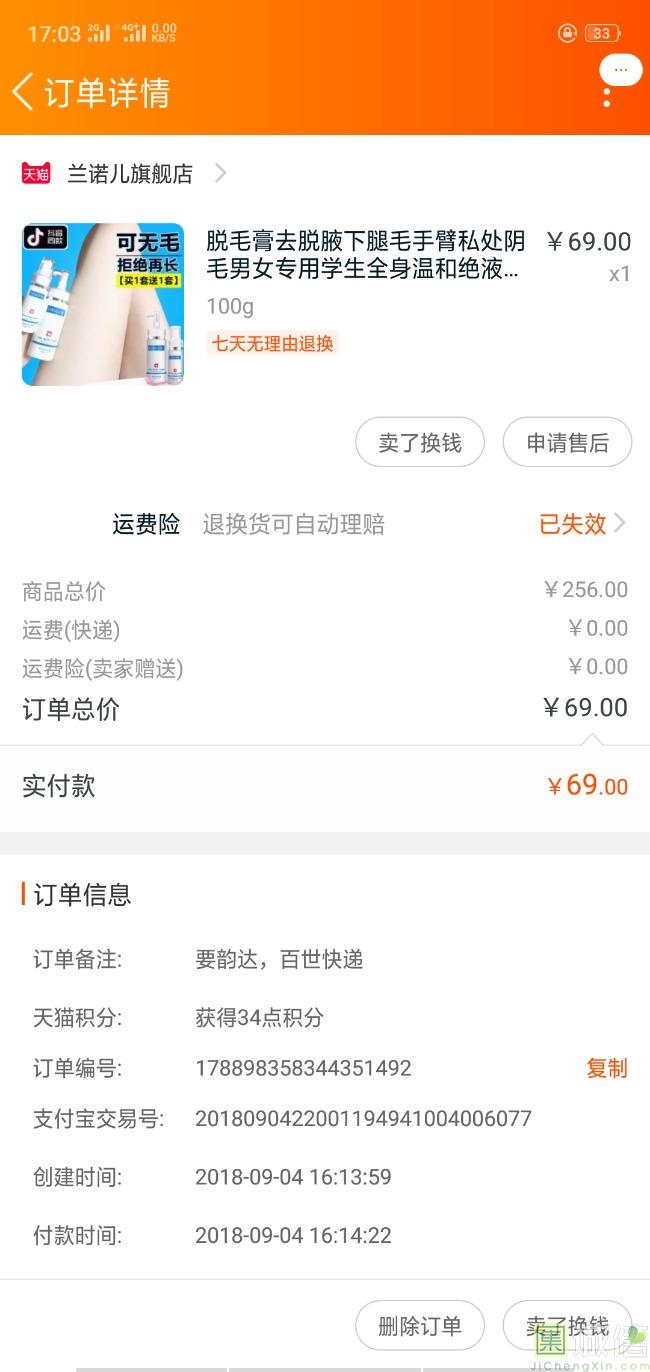Tap 卖了换钱 beside 申请售后

(420, 443)
